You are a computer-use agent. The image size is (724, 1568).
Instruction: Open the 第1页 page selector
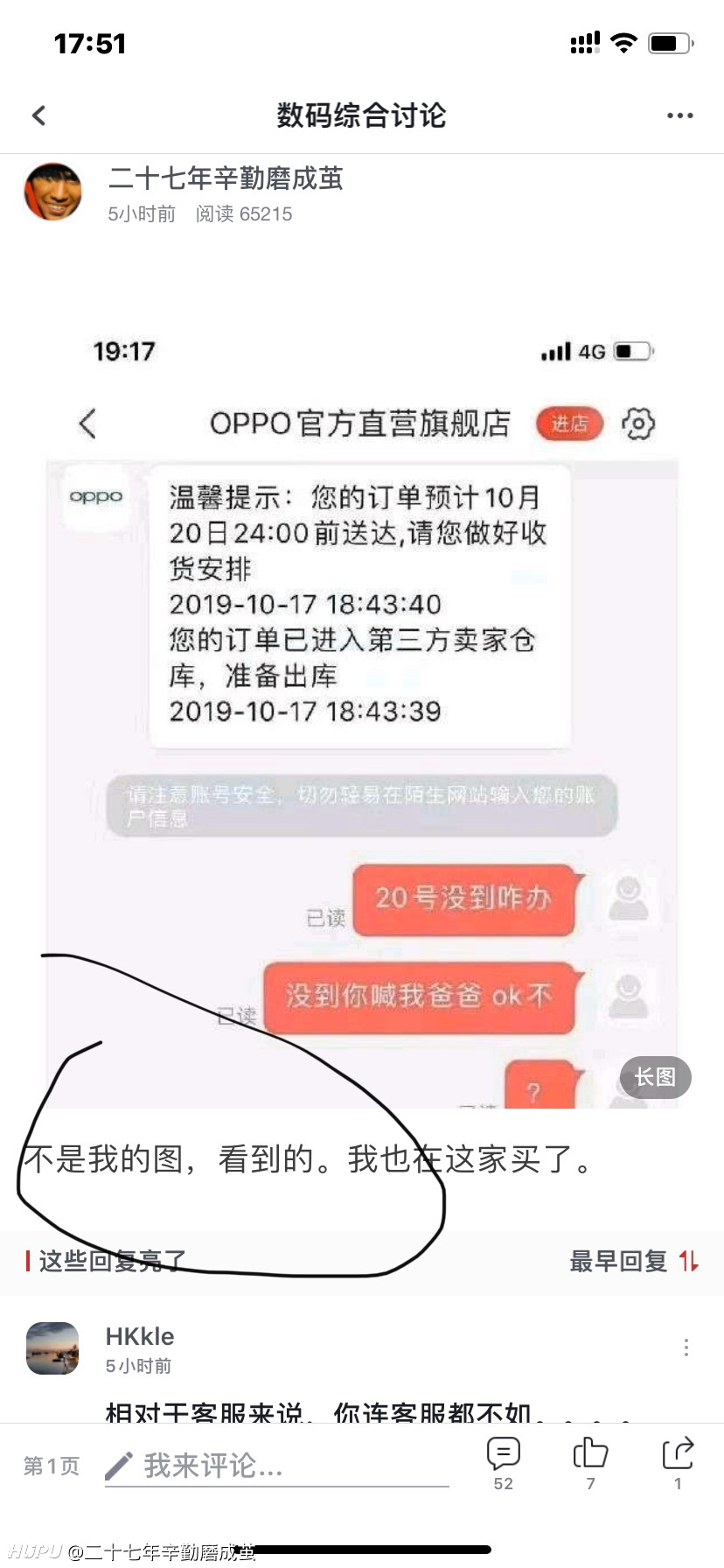point(52,1466)
